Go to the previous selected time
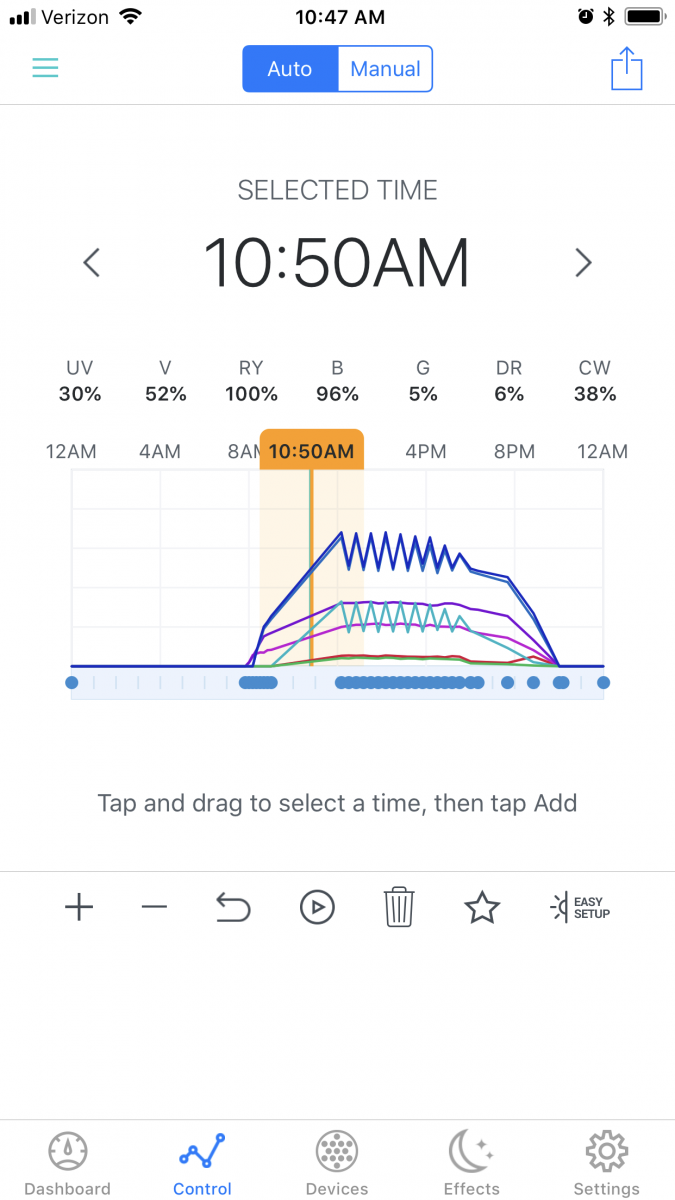 pos(92,262)
